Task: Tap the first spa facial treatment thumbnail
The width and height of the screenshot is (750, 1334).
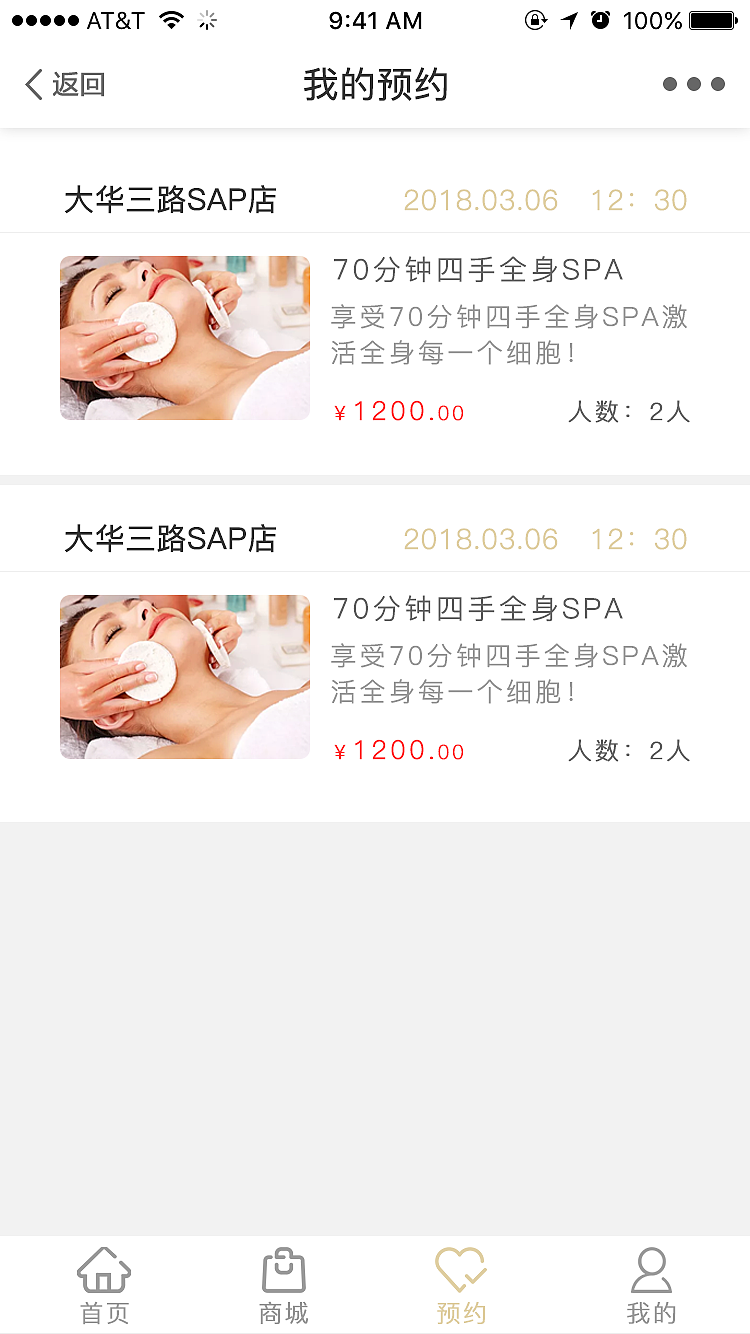Action: pos(184,337)
